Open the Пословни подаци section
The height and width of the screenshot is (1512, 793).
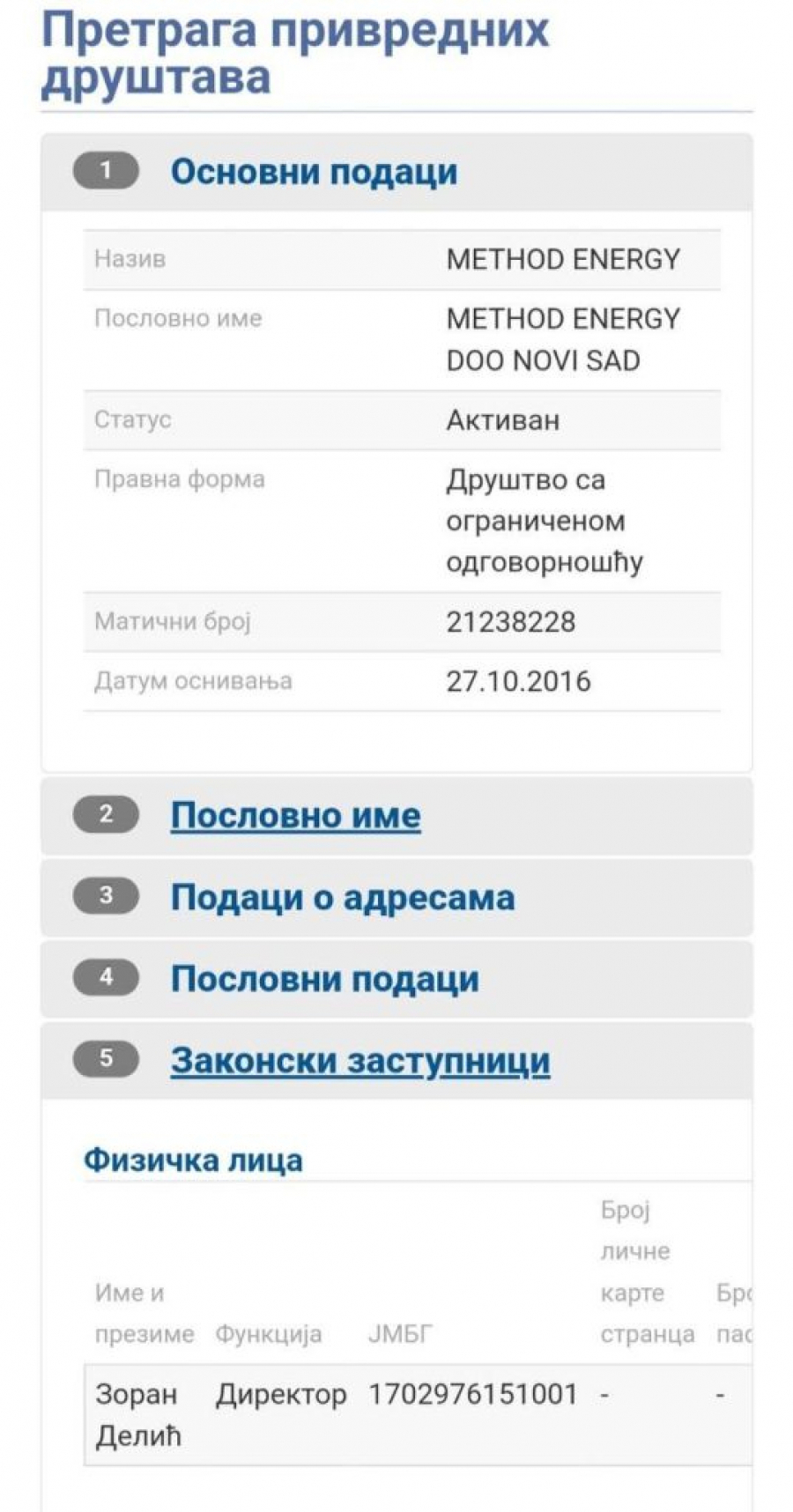click(324, 980)
